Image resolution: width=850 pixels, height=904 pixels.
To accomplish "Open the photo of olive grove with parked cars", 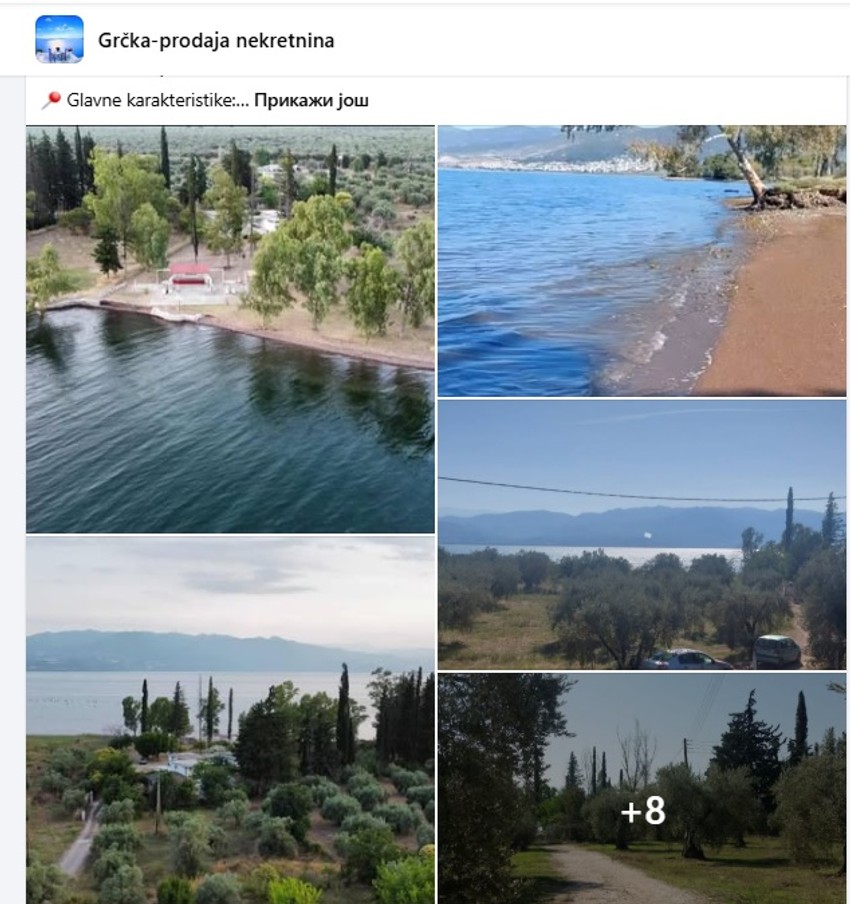I will click(641, 535).
